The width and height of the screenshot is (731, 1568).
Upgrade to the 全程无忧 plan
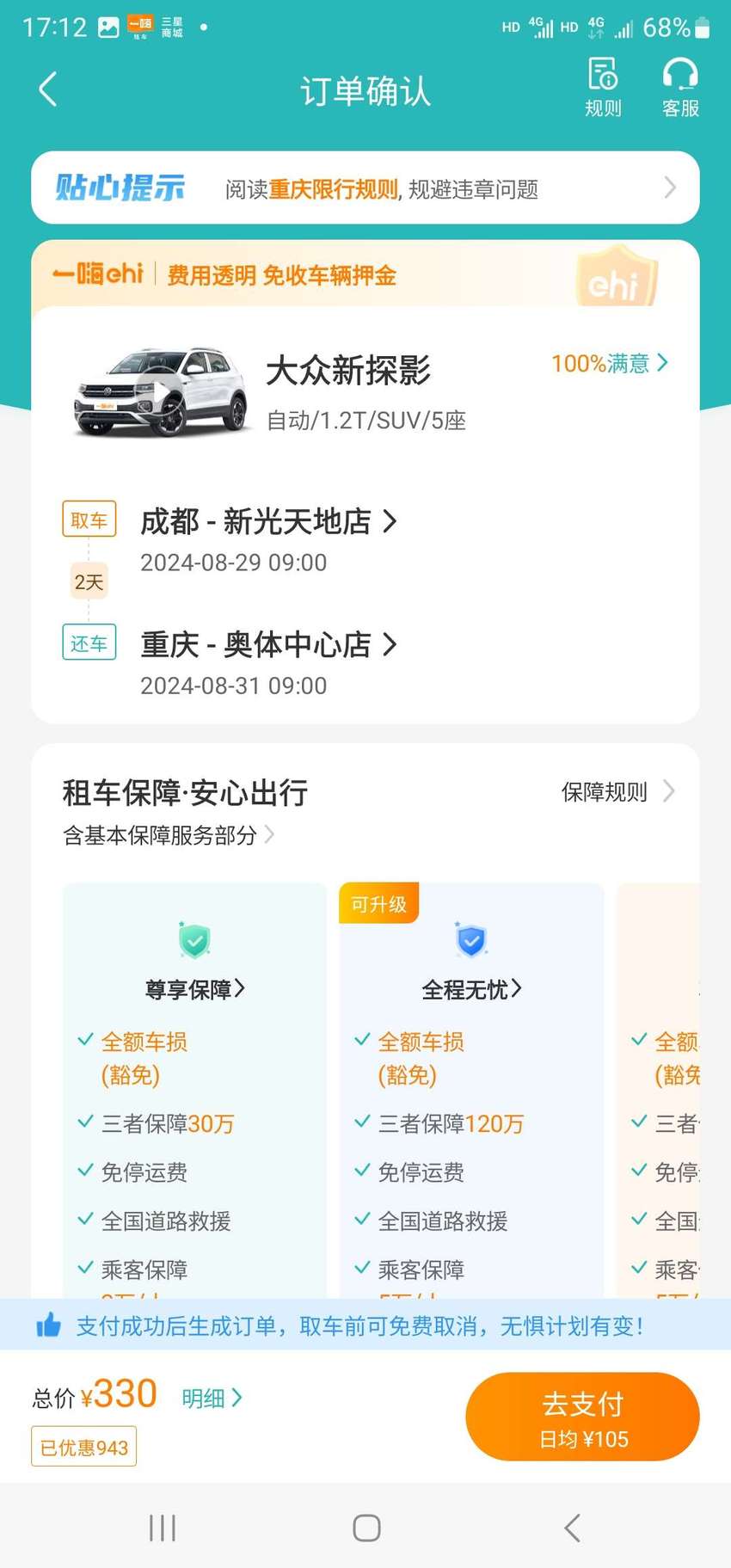471,989
